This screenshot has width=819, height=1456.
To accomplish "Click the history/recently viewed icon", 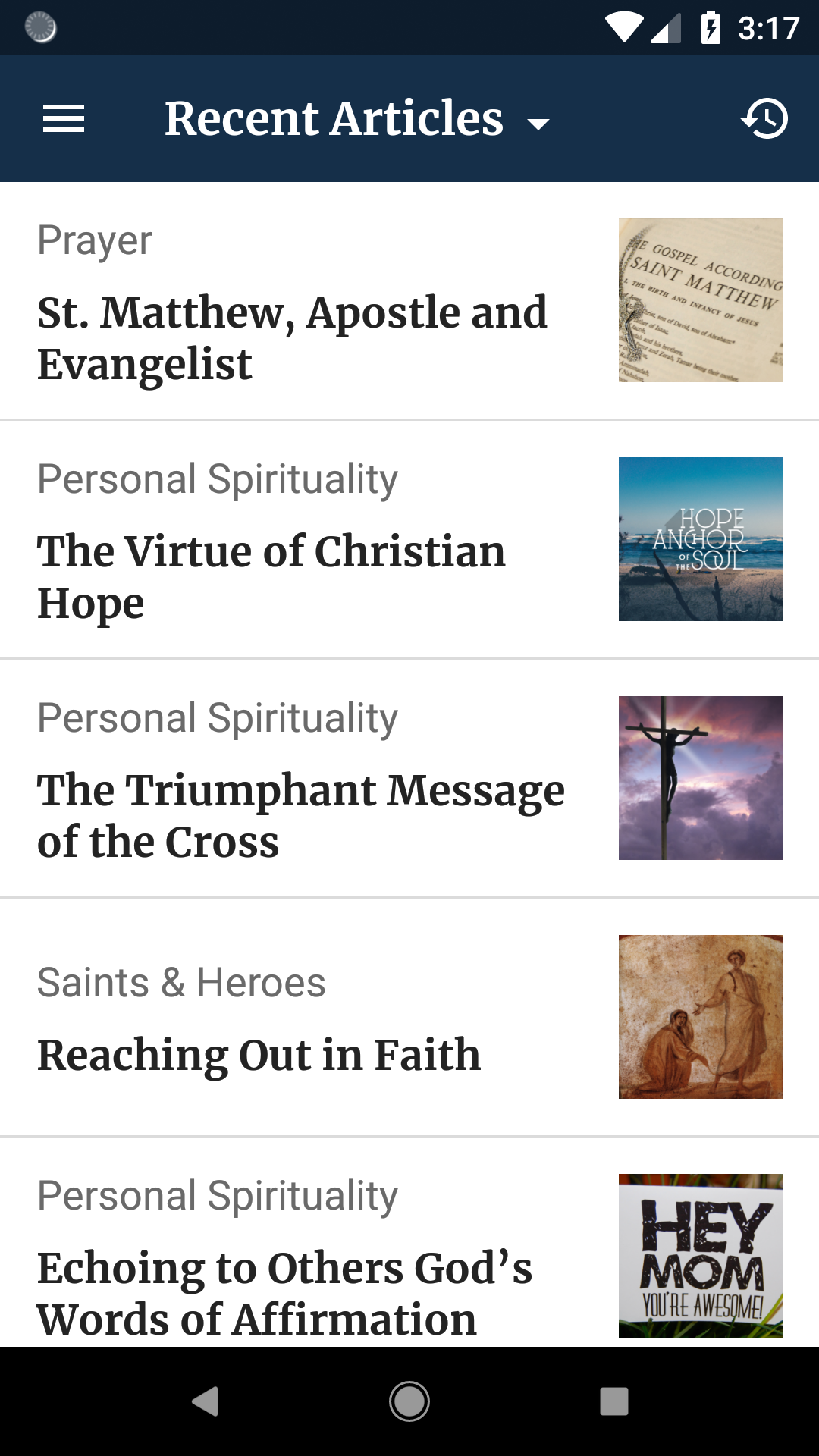I will [x=765, y=118].
